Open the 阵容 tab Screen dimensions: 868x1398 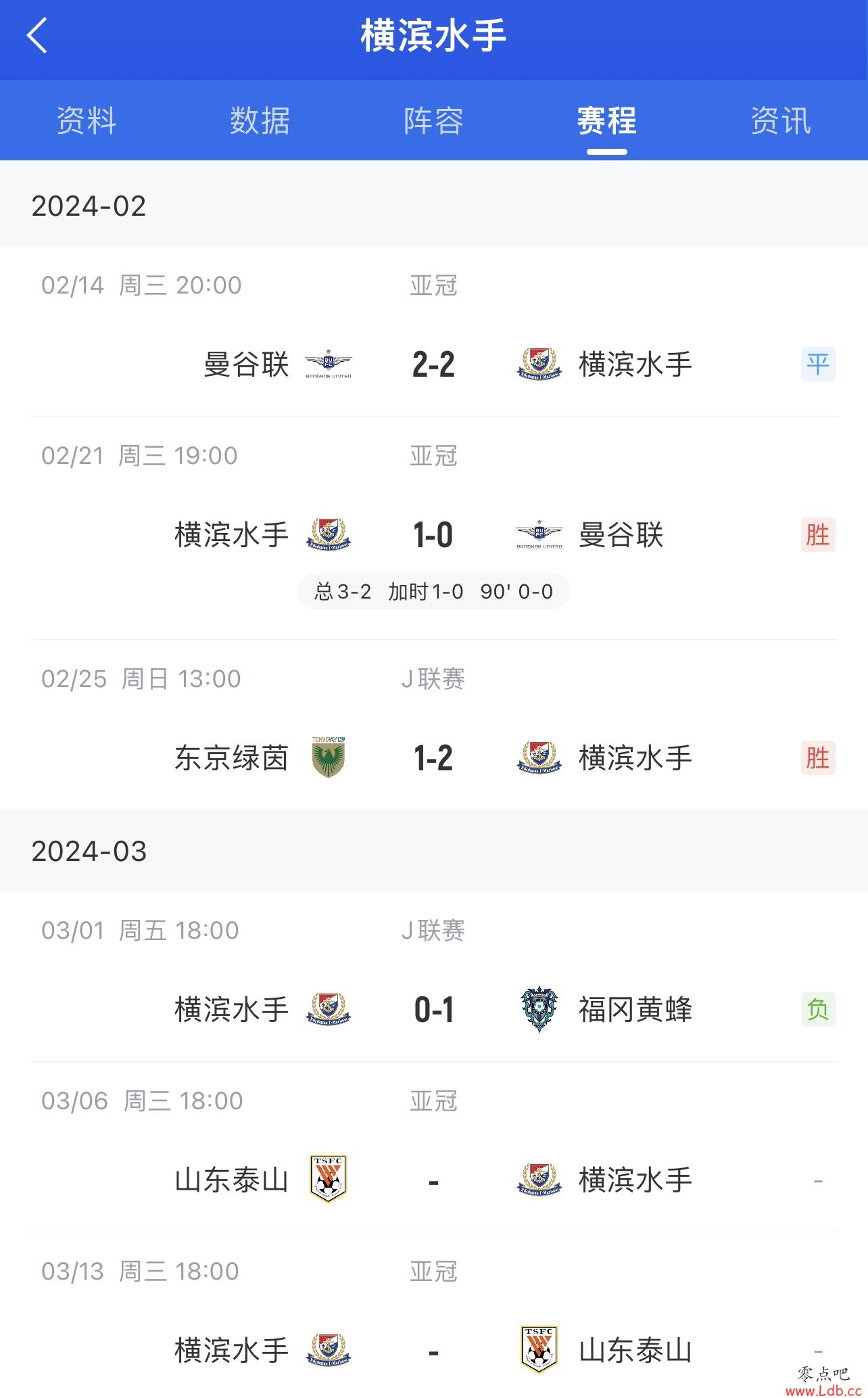tap(434, 121)
